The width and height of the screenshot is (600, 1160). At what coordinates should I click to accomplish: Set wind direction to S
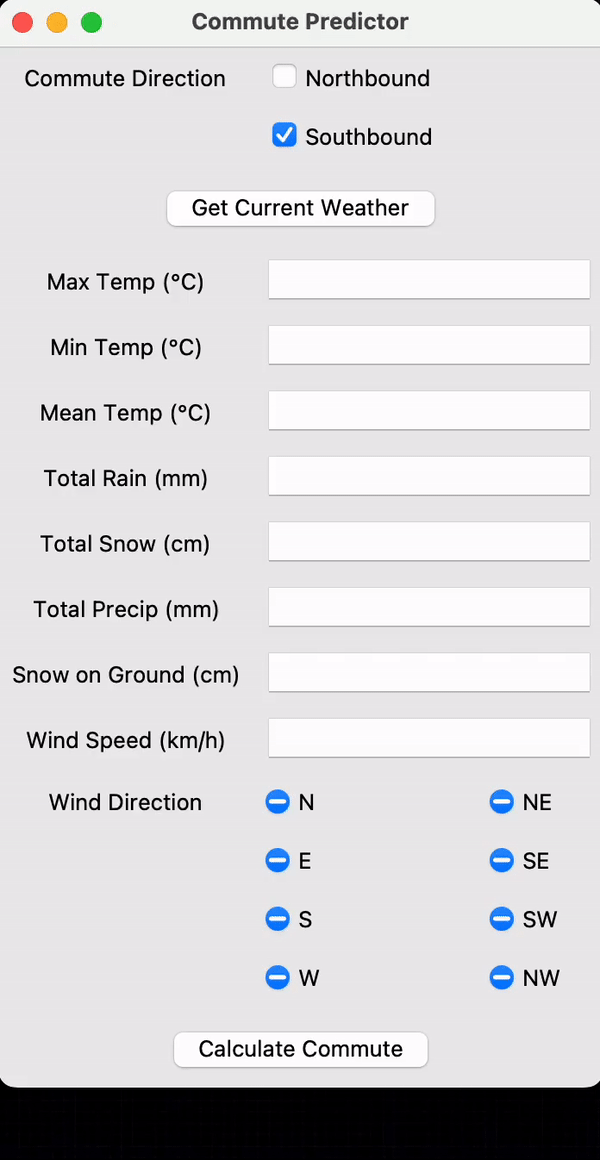pyautogui.click(x=277, y=919)
